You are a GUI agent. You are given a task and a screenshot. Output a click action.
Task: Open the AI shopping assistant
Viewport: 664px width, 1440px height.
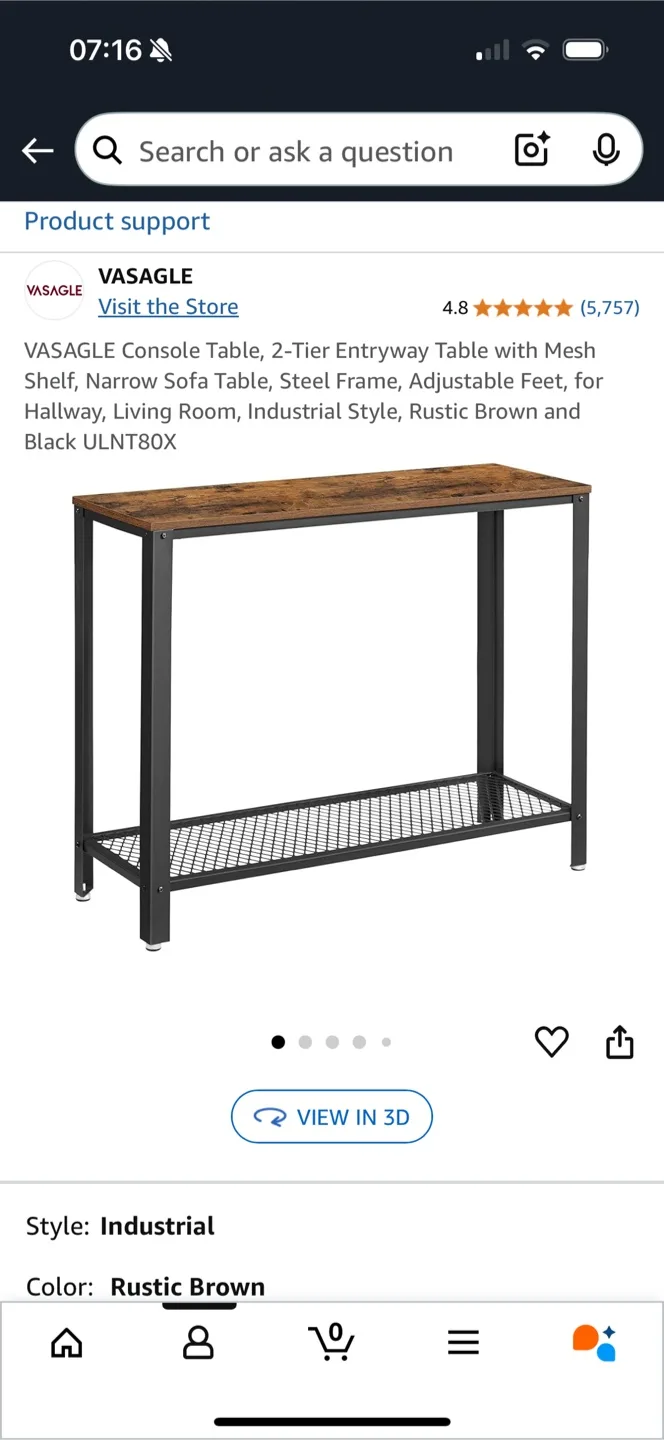click(x=594, y=1342)
